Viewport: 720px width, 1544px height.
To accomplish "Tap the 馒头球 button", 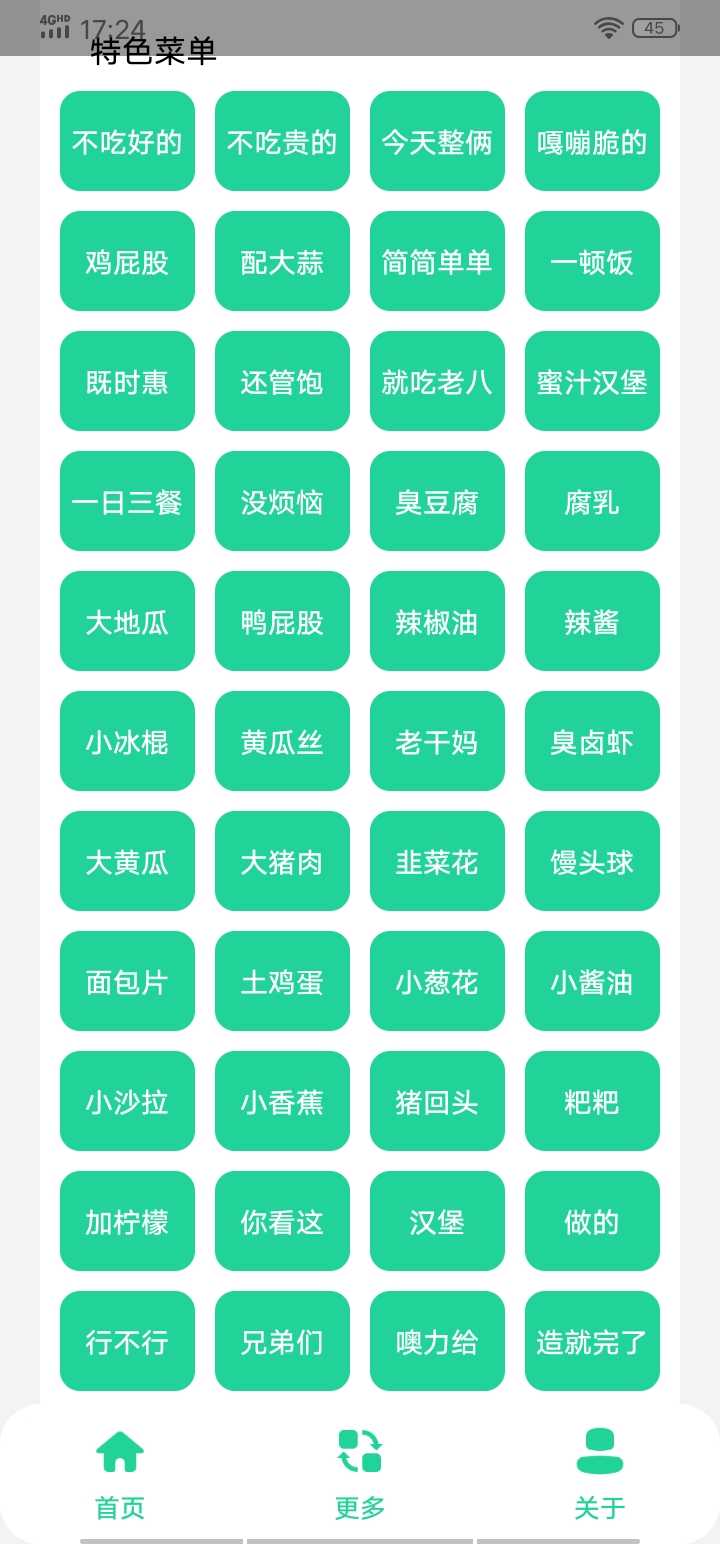I will pyautogui.click(x=592, y=861).
